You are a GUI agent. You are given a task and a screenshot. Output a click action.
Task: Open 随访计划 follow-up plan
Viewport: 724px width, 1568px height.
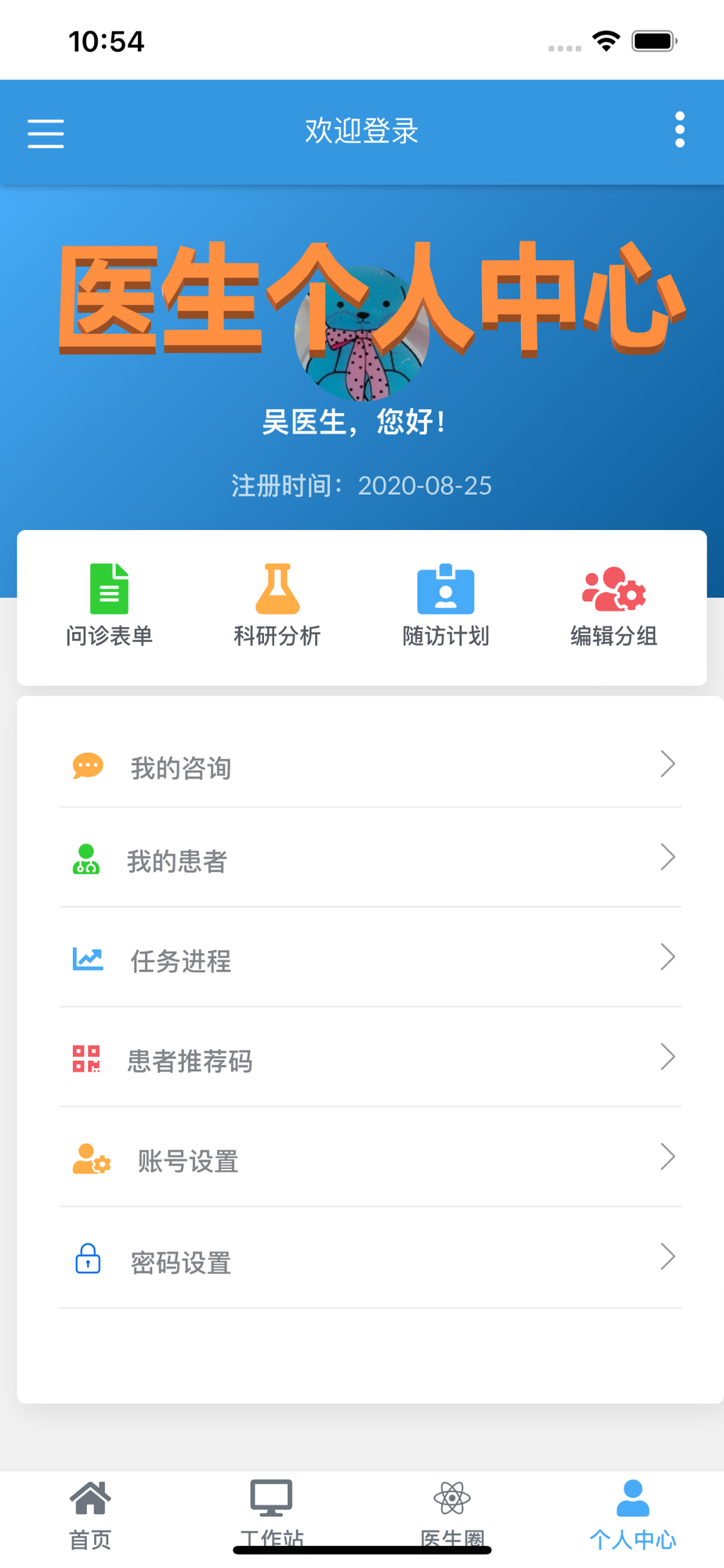446,605
